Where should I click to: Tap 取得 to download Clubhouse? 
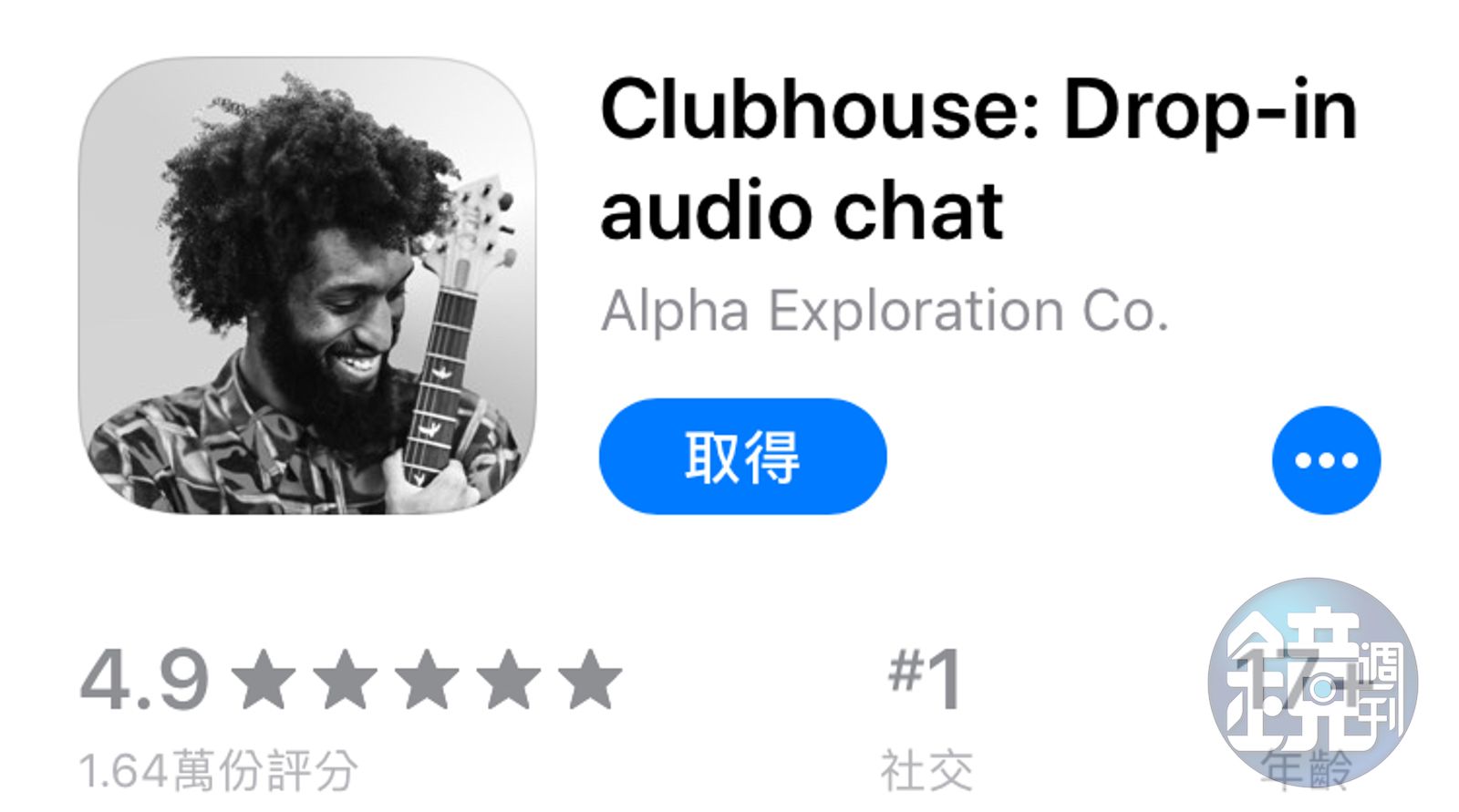click(x=742, y=457)
